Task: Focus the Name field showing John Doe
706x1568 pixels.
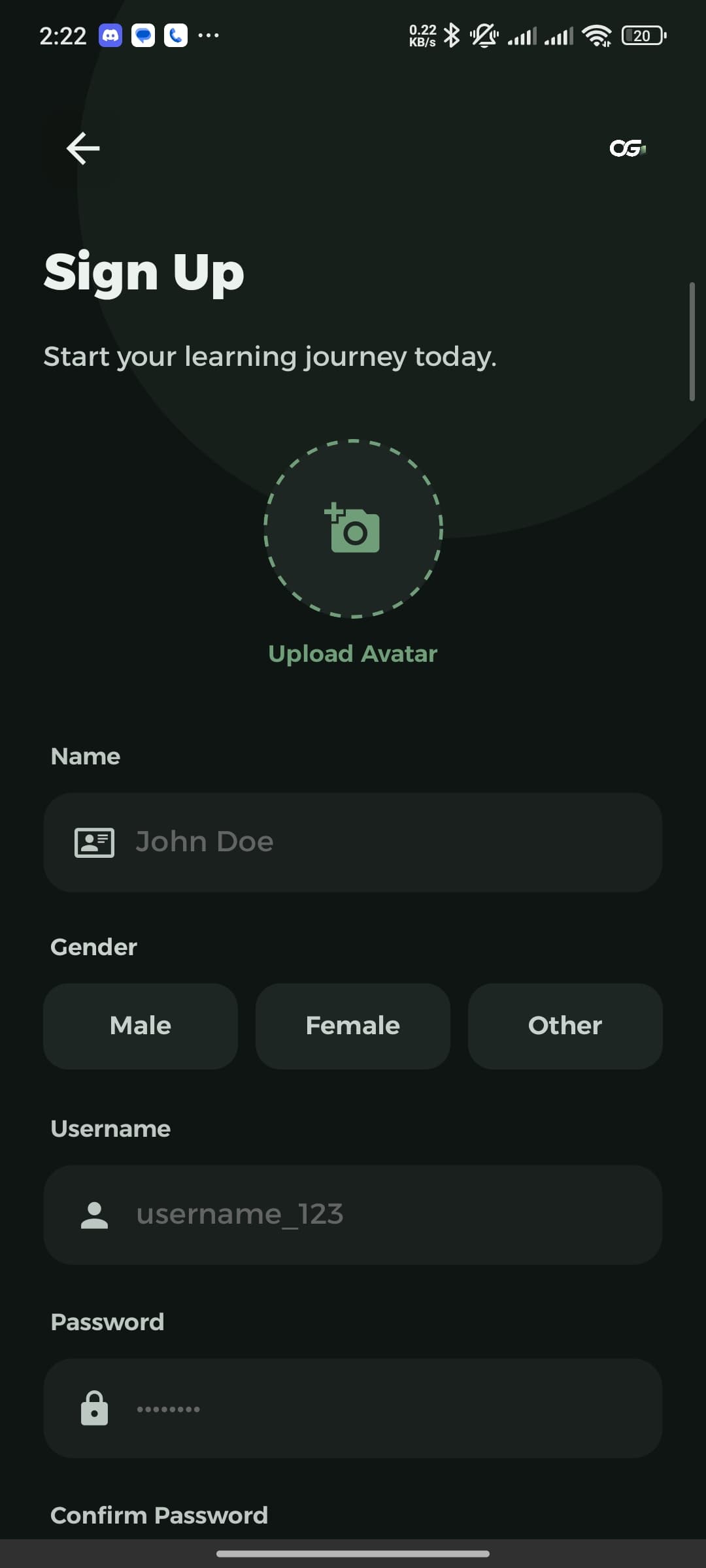Action: coord(353,842)
